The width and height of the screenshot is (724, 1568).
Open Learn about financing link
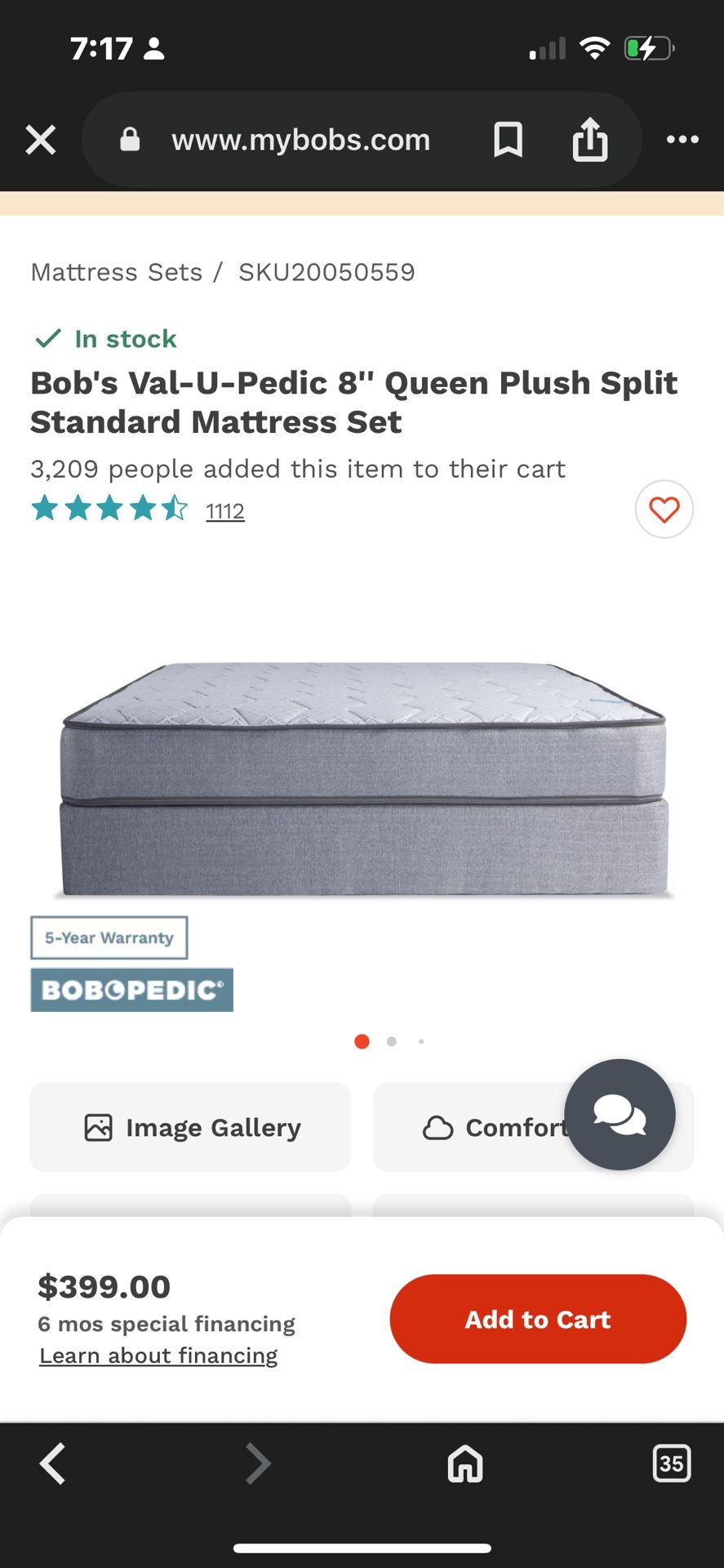pos(158,1355)
